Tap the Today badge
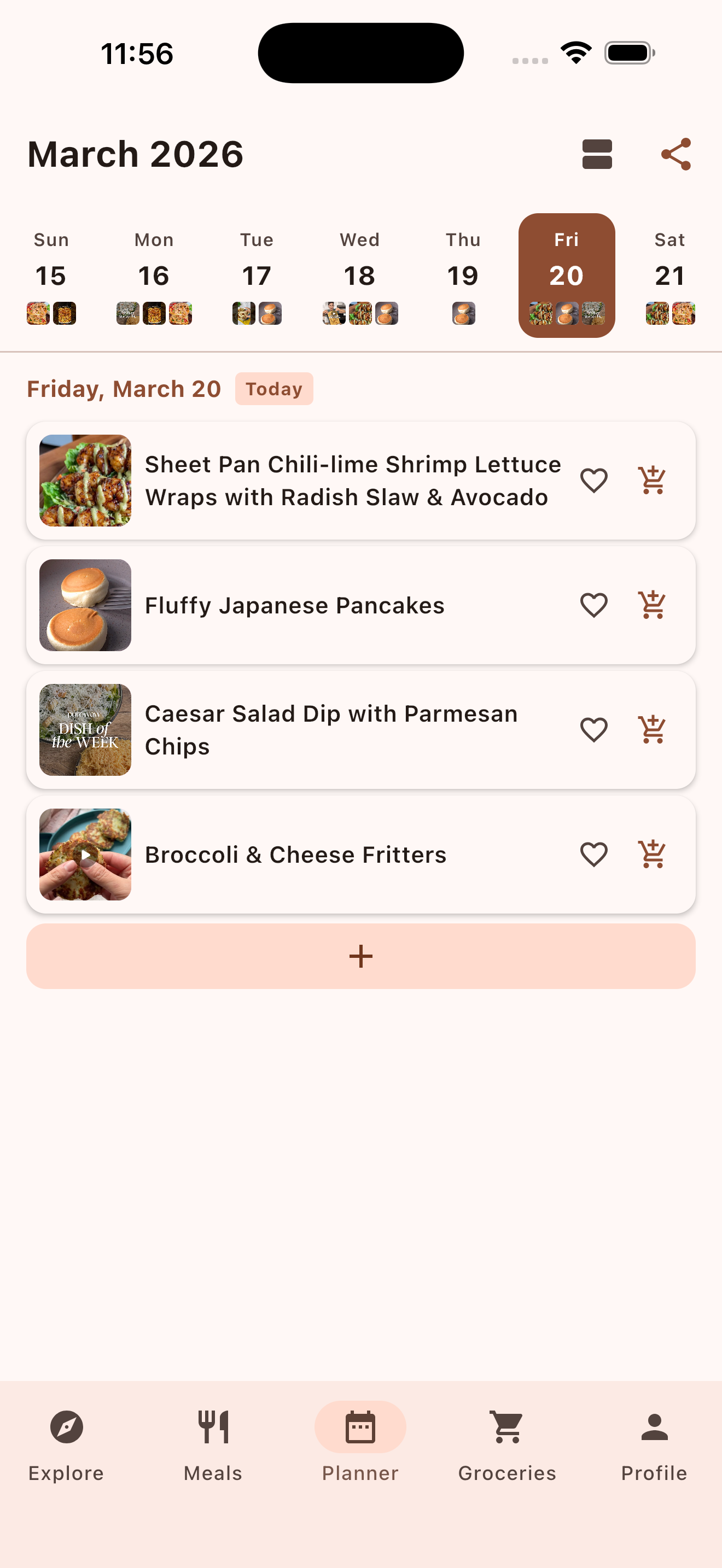Viewport: 722px width, 1568px height. (x=274, y=388)
